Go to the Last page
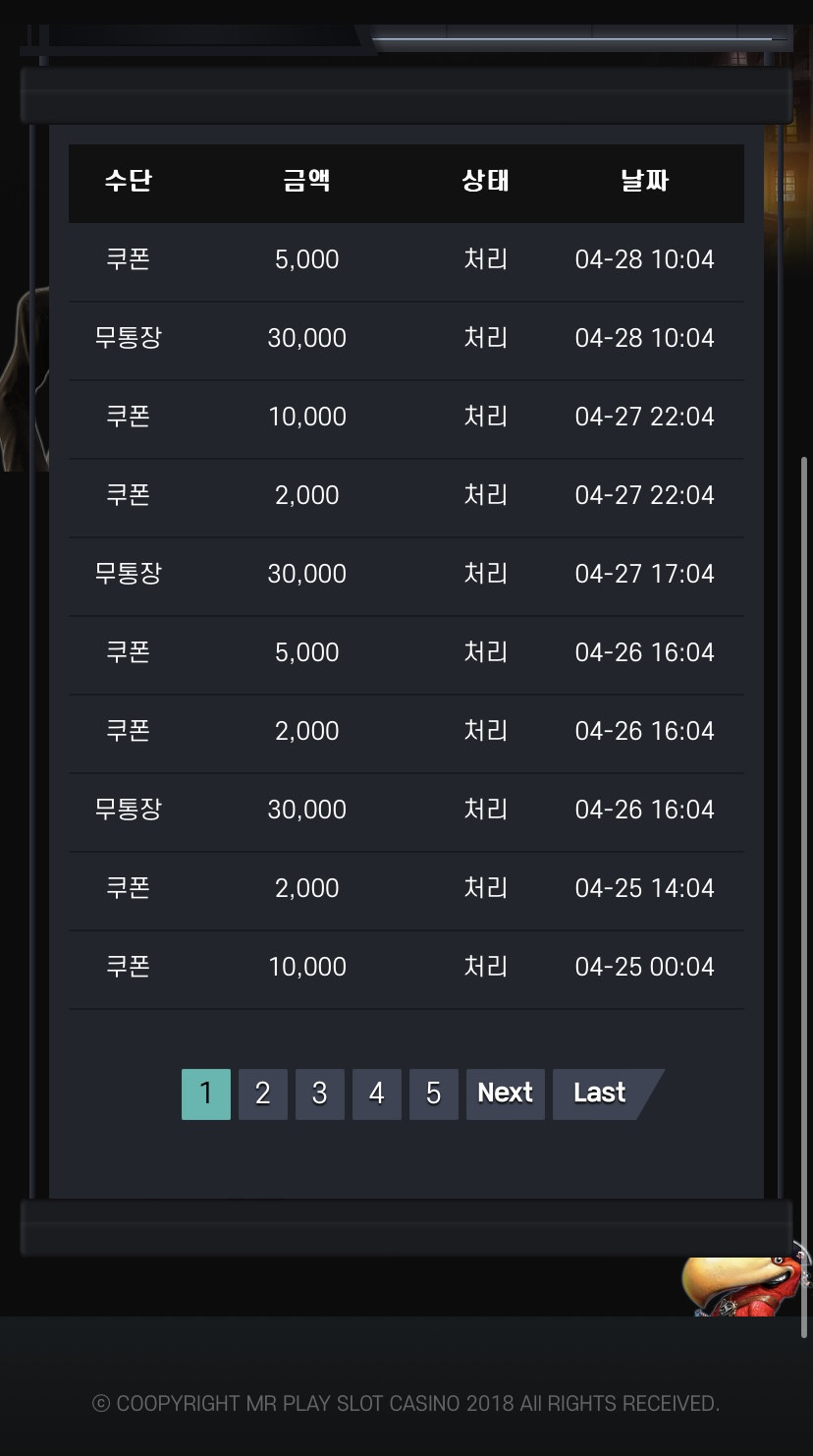This screenshot has height=1456, width=813. 600,1093
